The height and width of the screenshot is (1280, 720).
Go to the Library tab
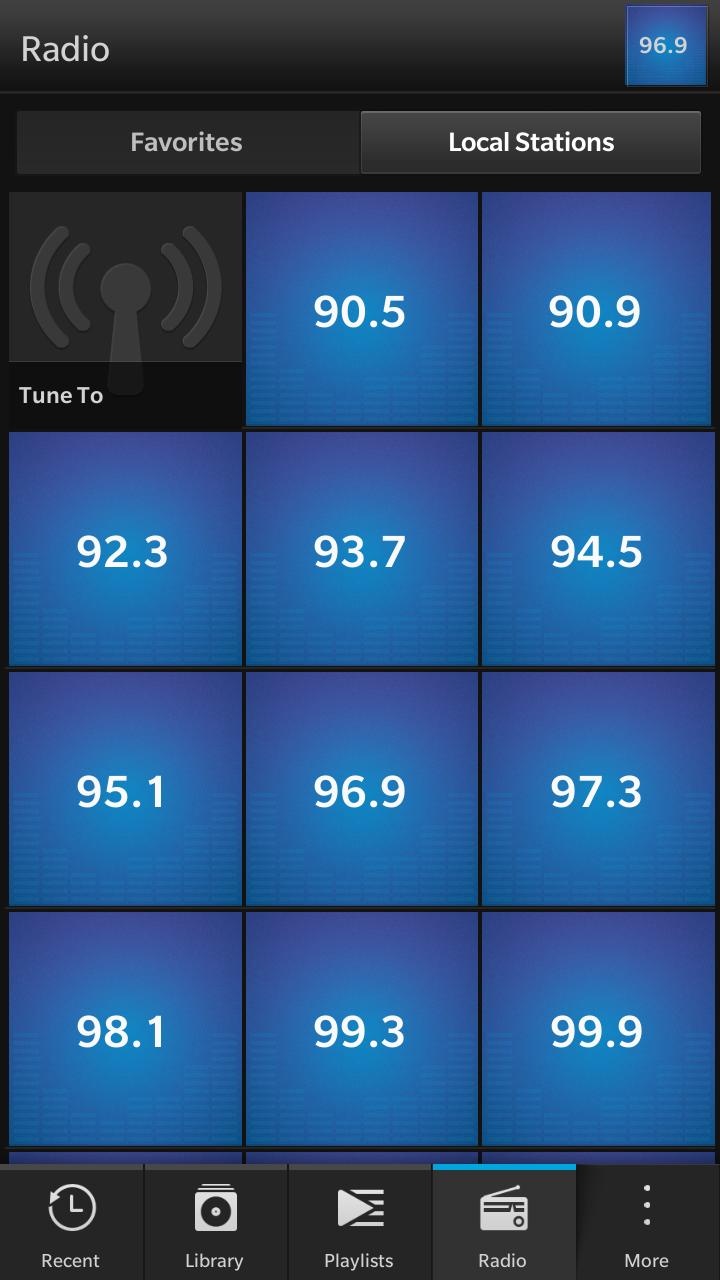tap(215, 1224)
